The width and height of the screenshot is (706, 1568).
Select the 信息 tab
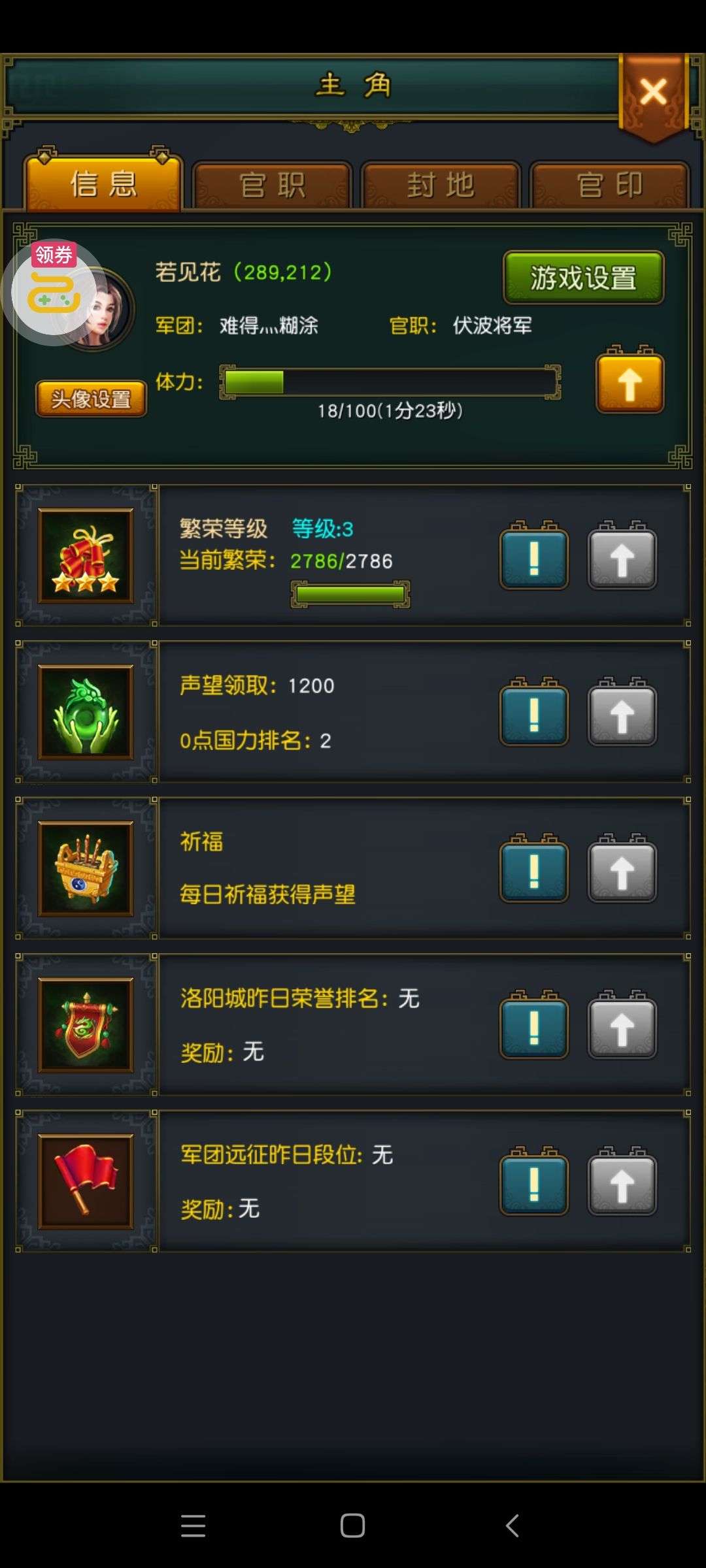[103, 184]
